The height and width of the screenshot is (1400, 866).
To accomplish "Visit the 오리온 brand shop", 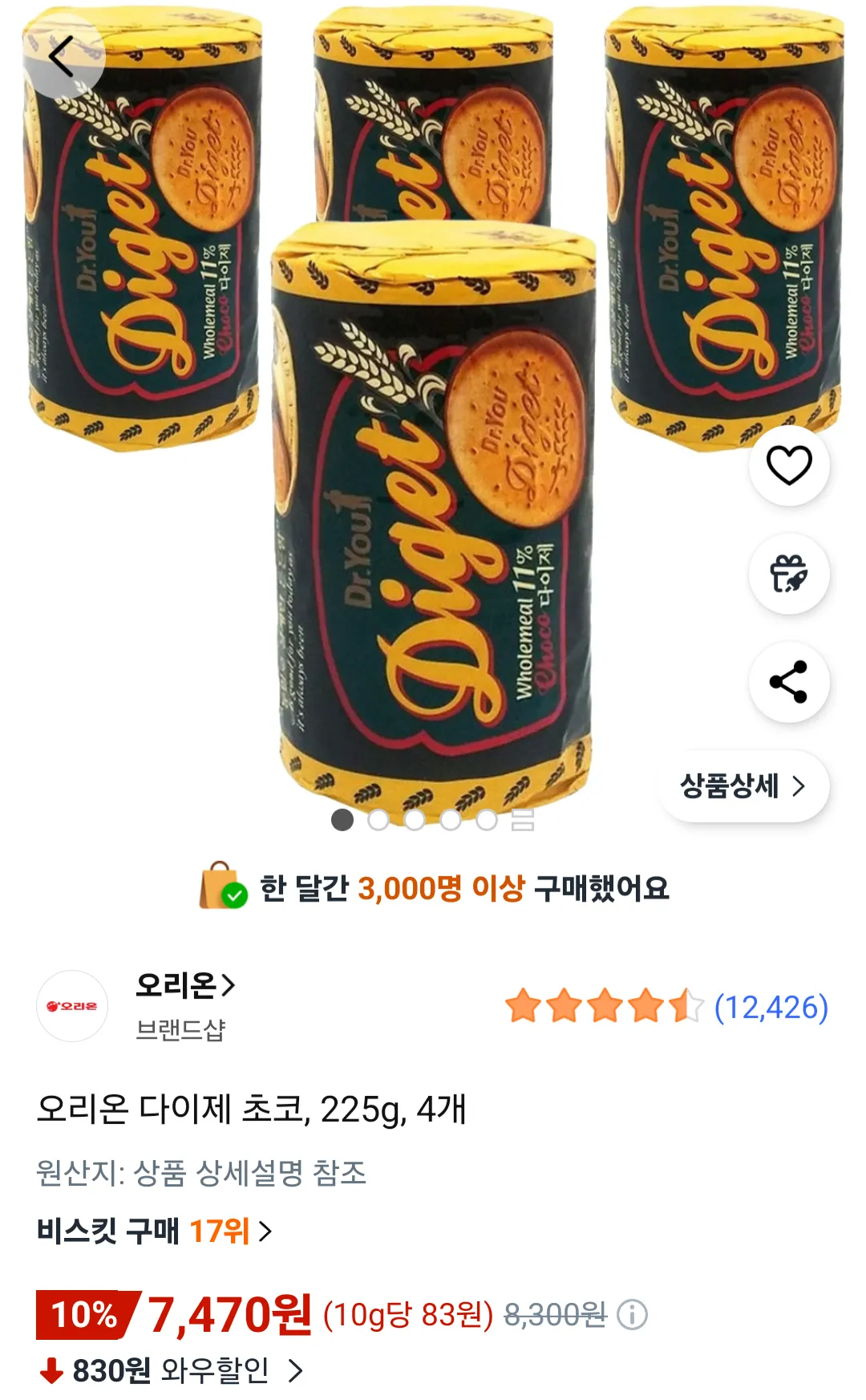I will pos(185,985).
